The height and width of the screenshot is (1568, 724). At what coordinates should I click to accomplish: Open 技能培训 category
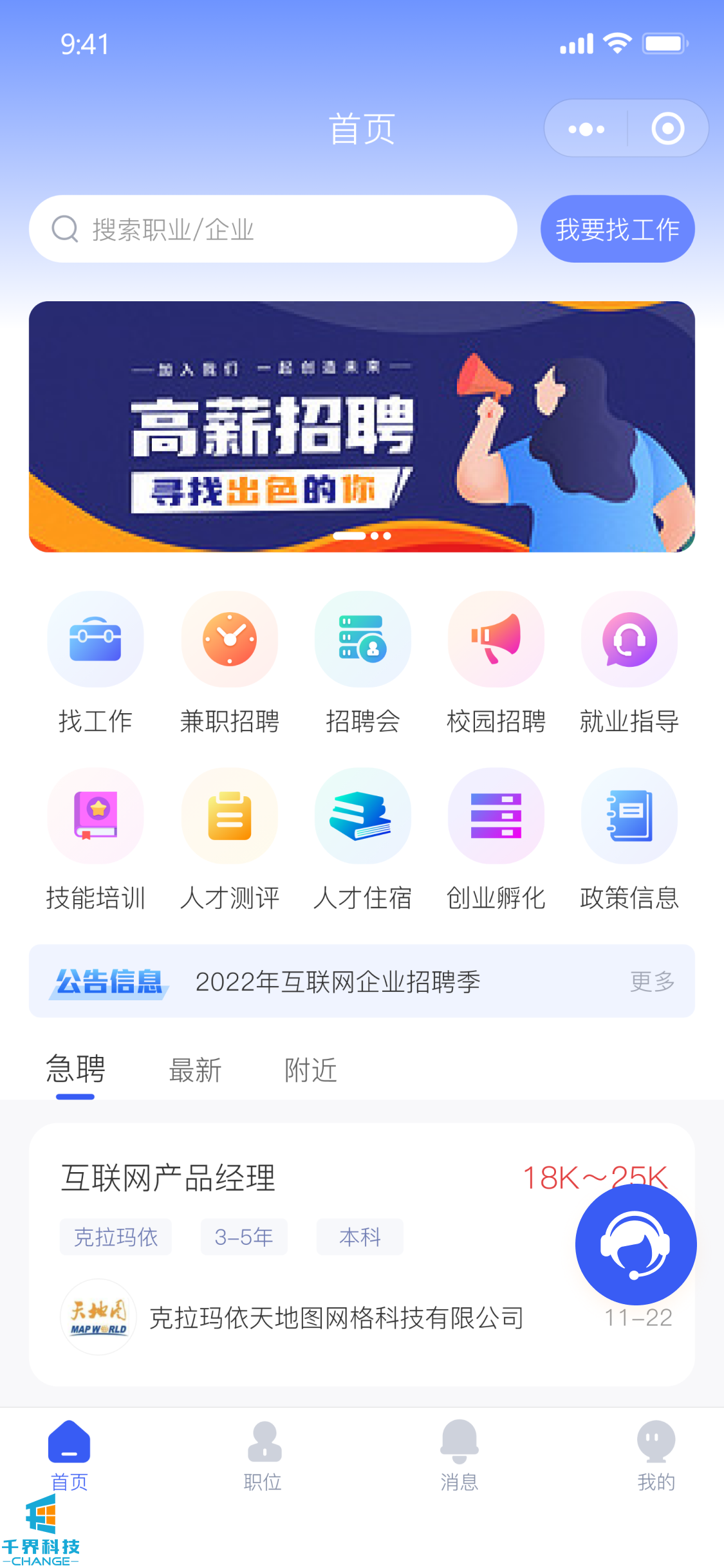95,839
